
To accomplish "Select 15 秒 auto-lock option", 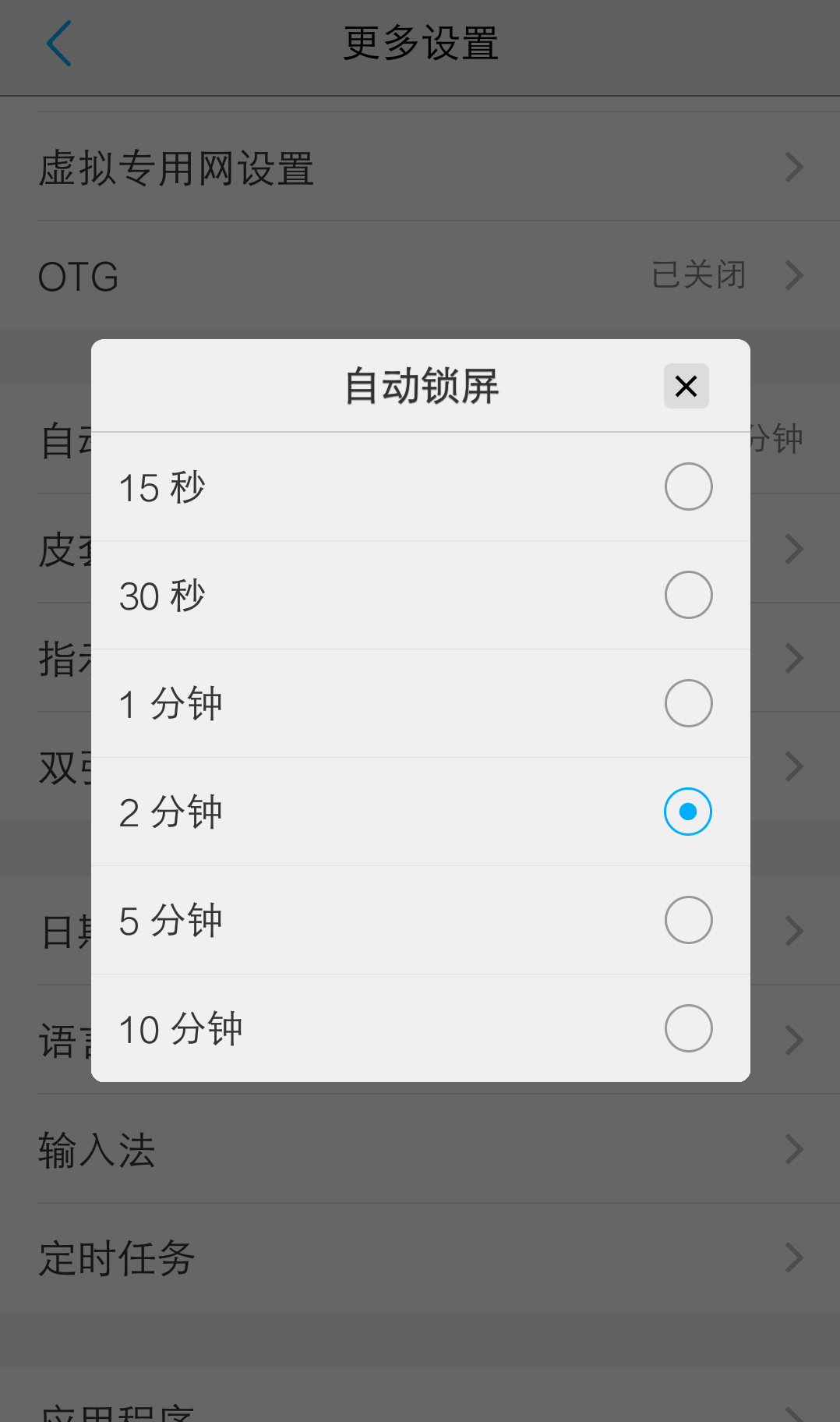I will pos(688,486).
